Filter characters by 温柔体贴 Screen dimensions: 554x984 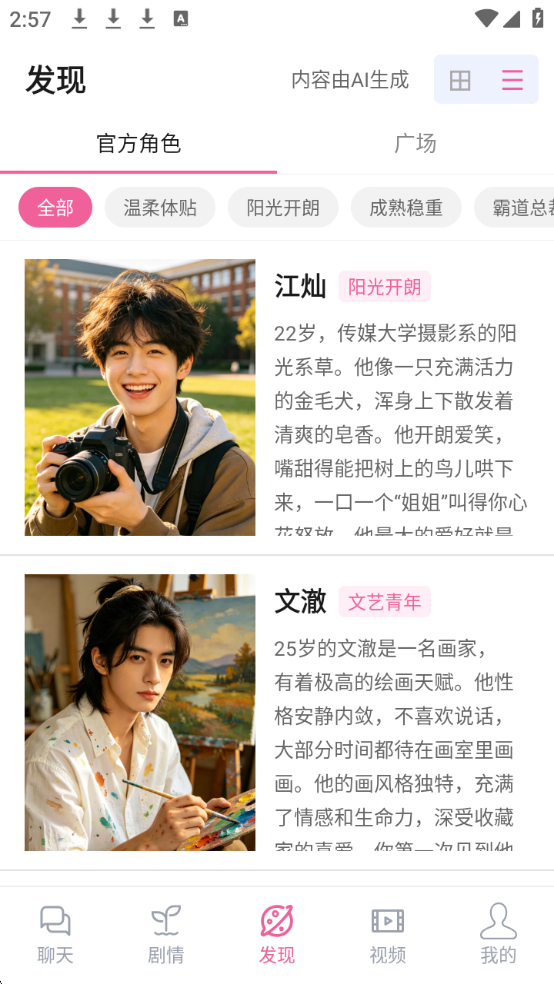tap(160, 207)
